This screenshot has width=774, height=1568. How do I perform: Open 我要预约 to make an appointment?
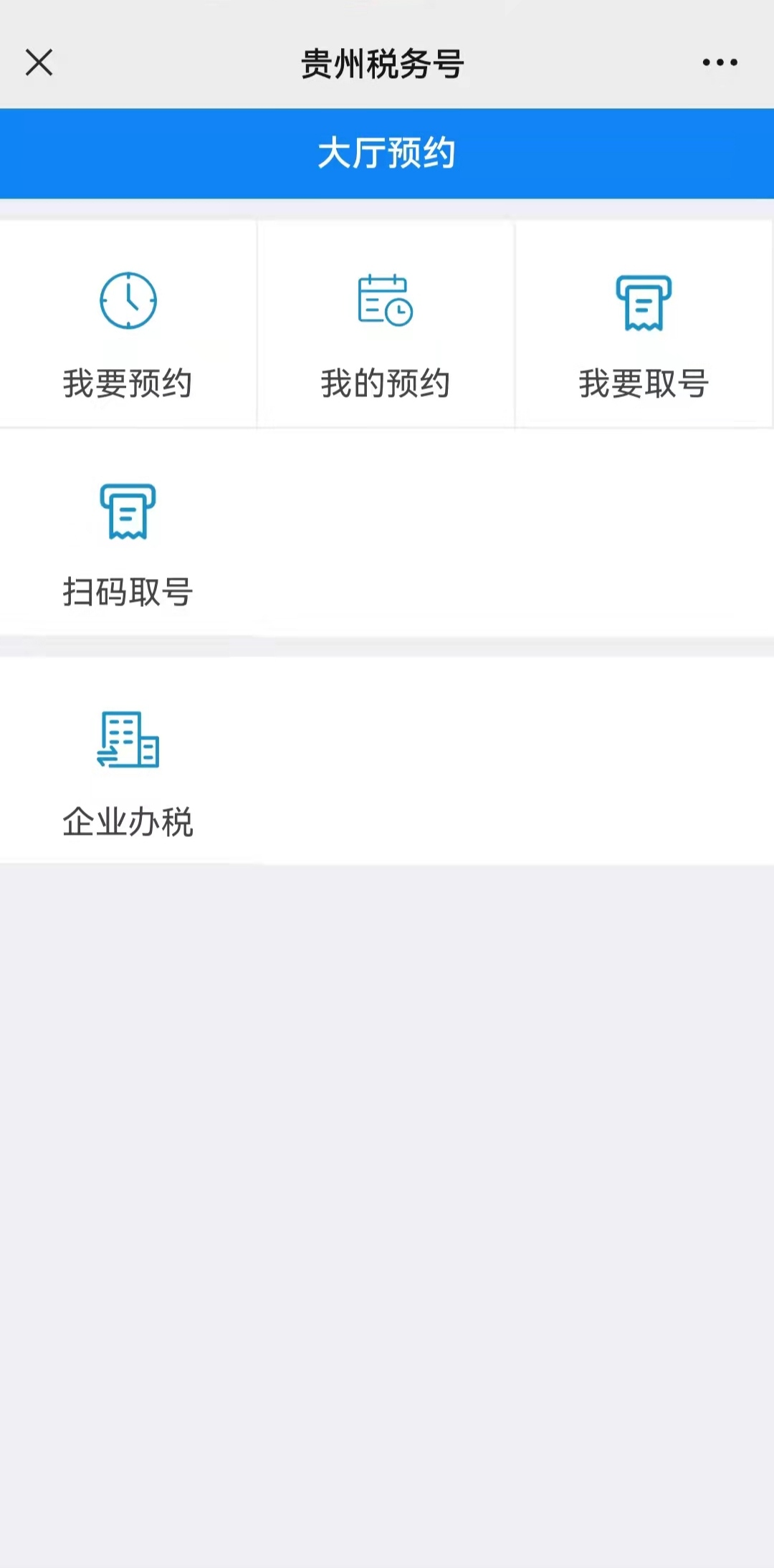coord(128,324)
